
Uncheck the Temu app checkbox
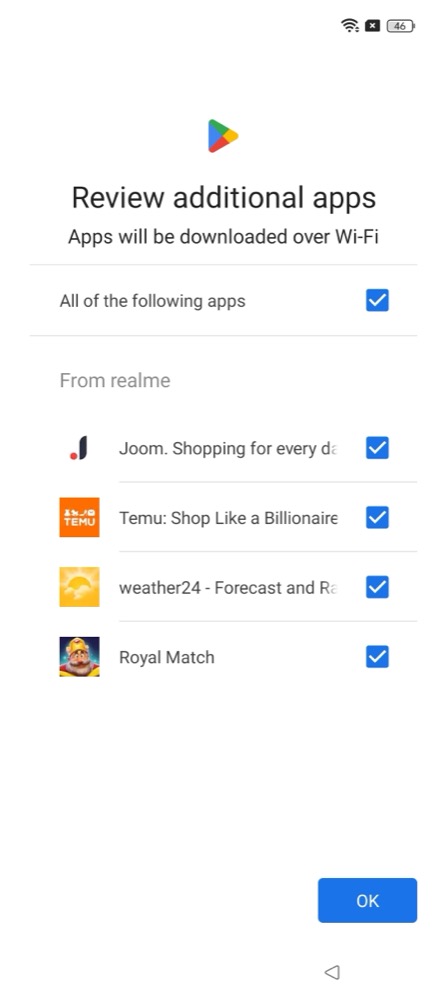(377, 517)
